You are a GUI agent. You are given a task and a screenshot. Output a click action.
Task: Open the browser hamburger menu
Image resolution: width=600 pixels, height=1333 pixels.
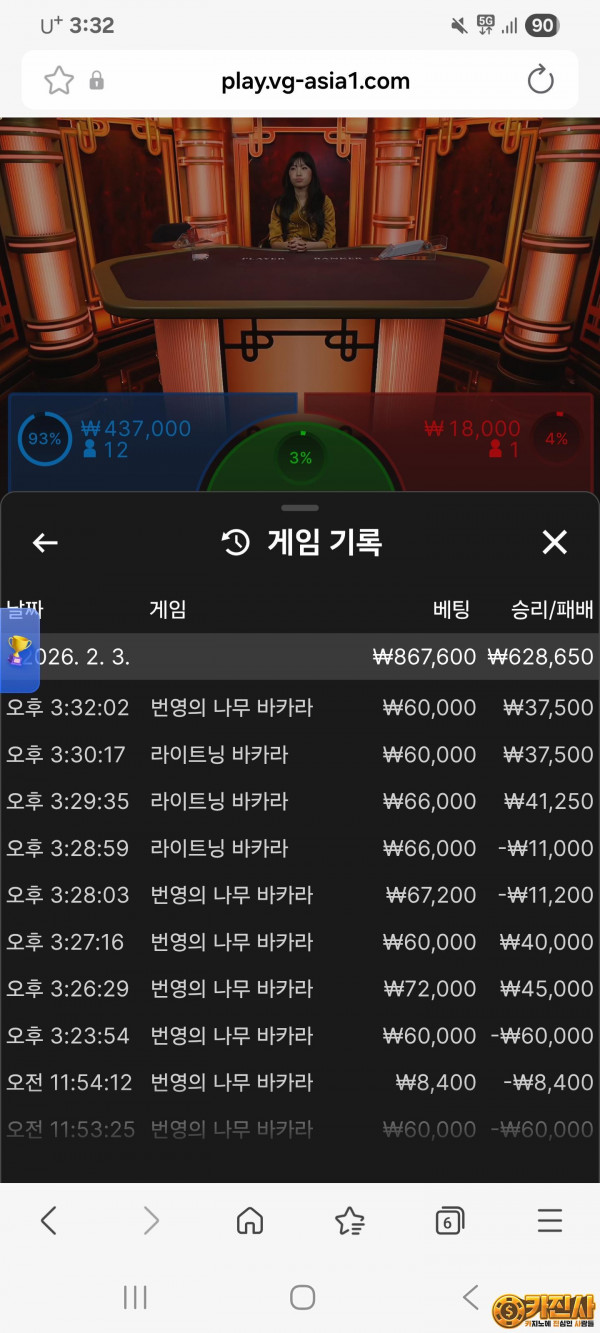point(550,1220)
